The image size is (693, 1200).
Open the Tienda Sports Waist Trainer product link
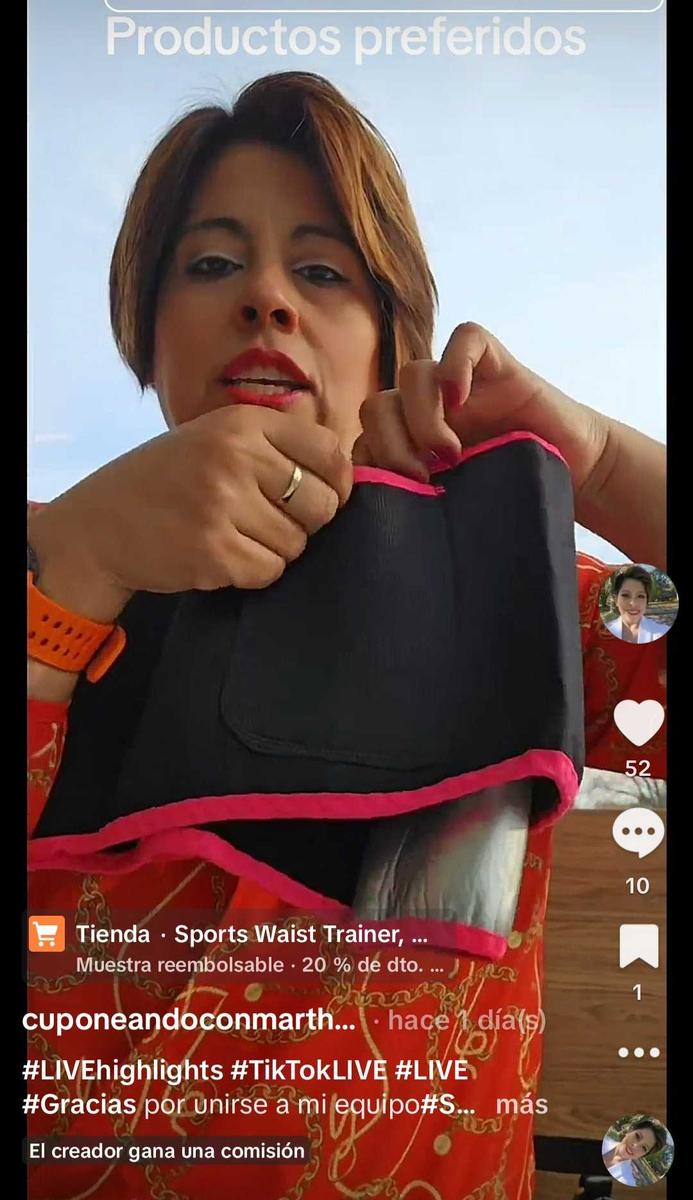point(238,946)
